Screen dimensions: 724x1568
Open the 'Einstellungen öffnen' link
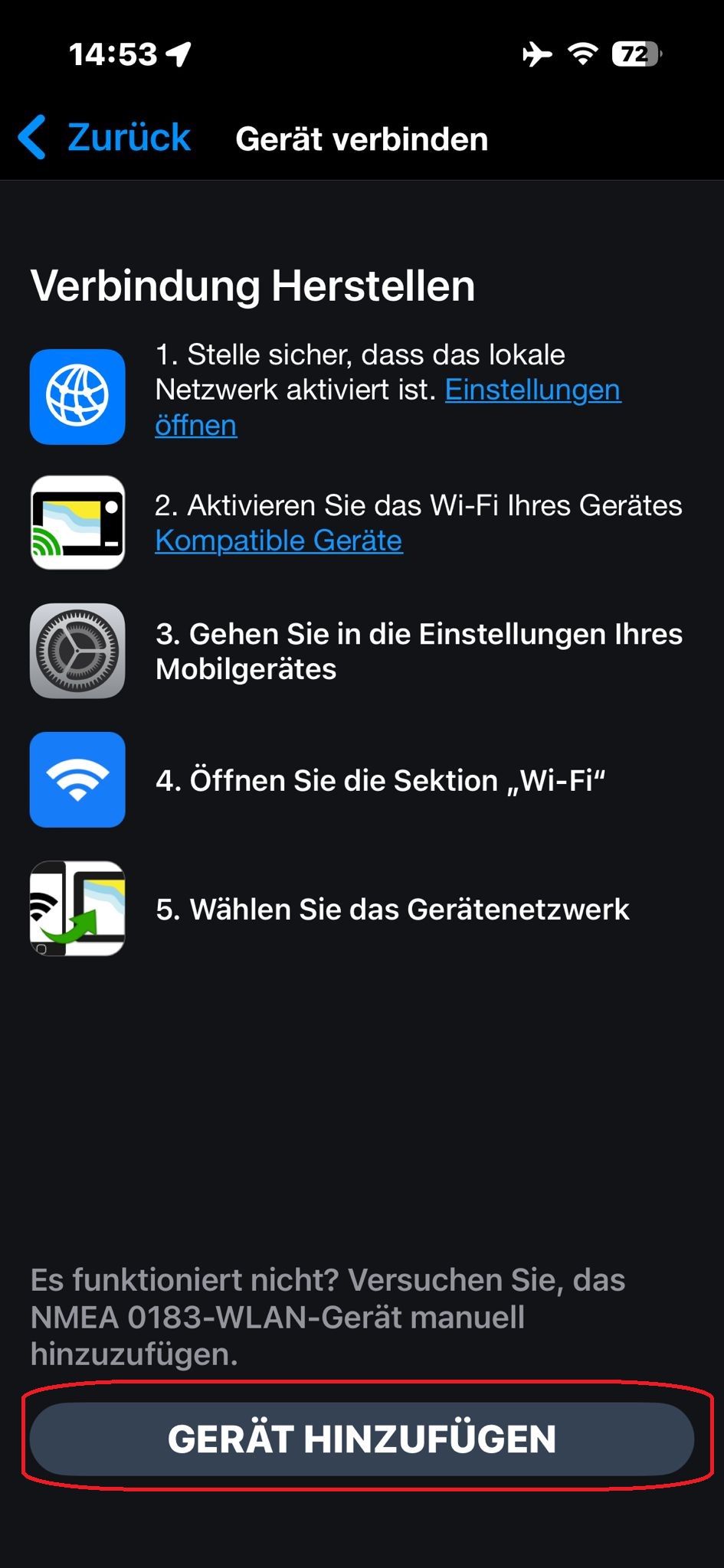point(532,390)
